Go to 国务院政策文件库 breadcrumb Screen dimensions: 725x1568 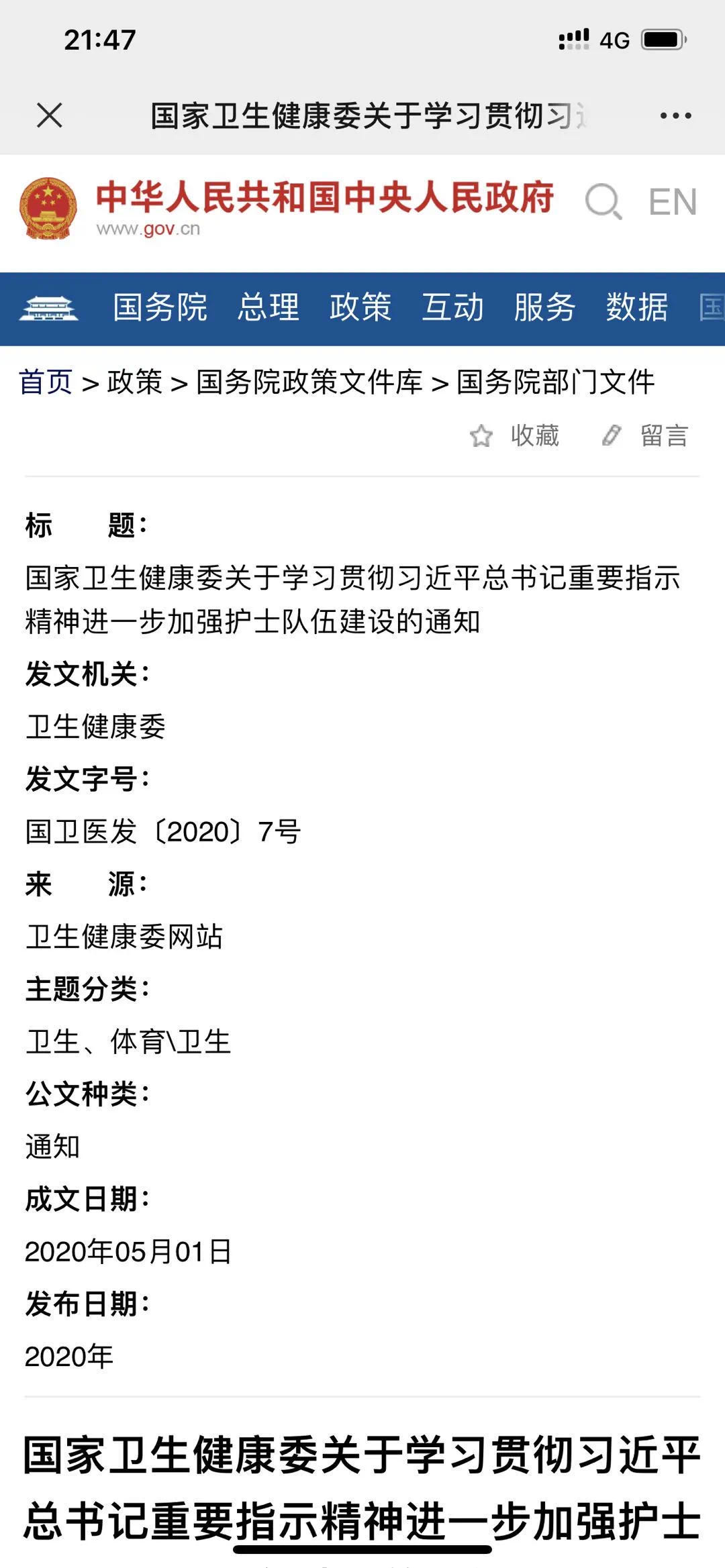tap(309, 382)
